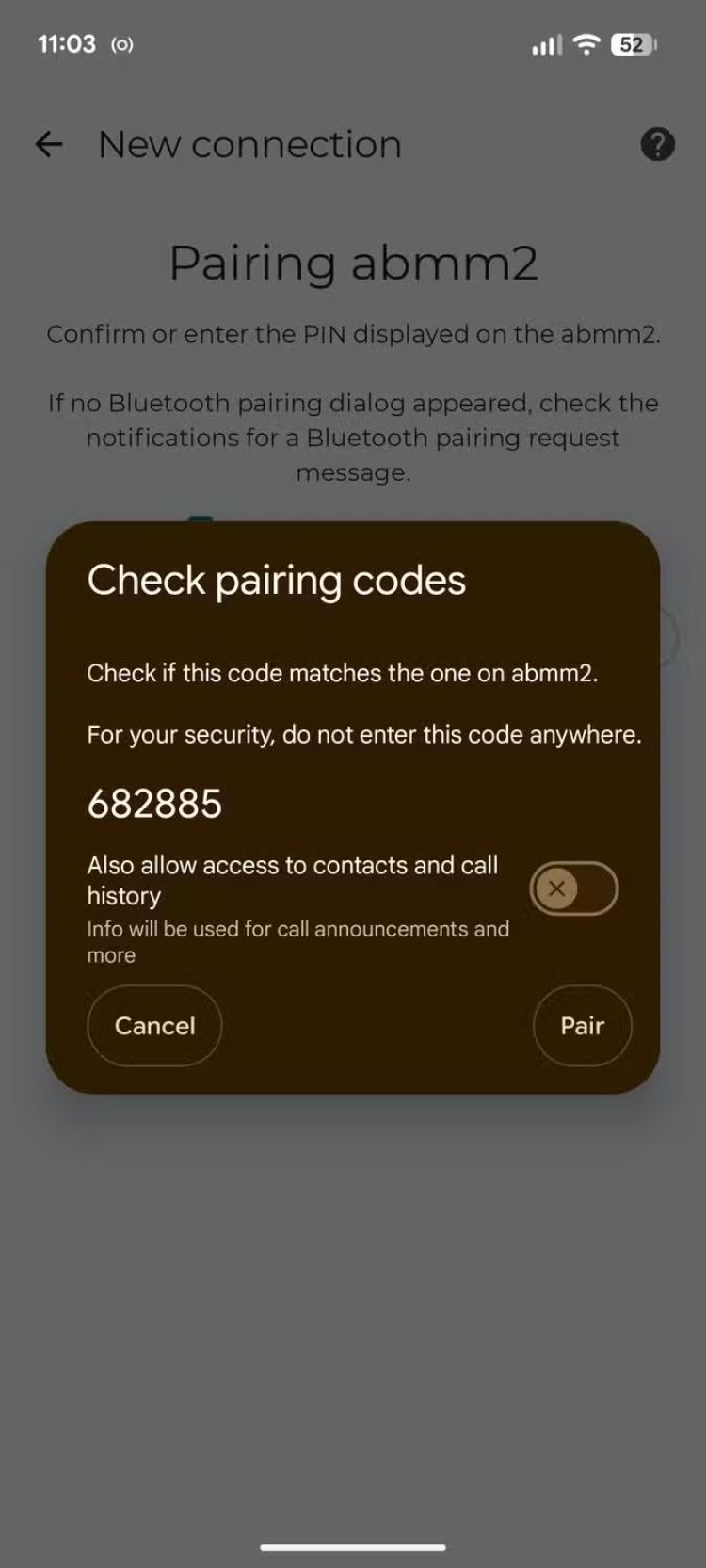Go back from New connection
This screenshot has width=706, height=1568.
(x=49, y=144)
